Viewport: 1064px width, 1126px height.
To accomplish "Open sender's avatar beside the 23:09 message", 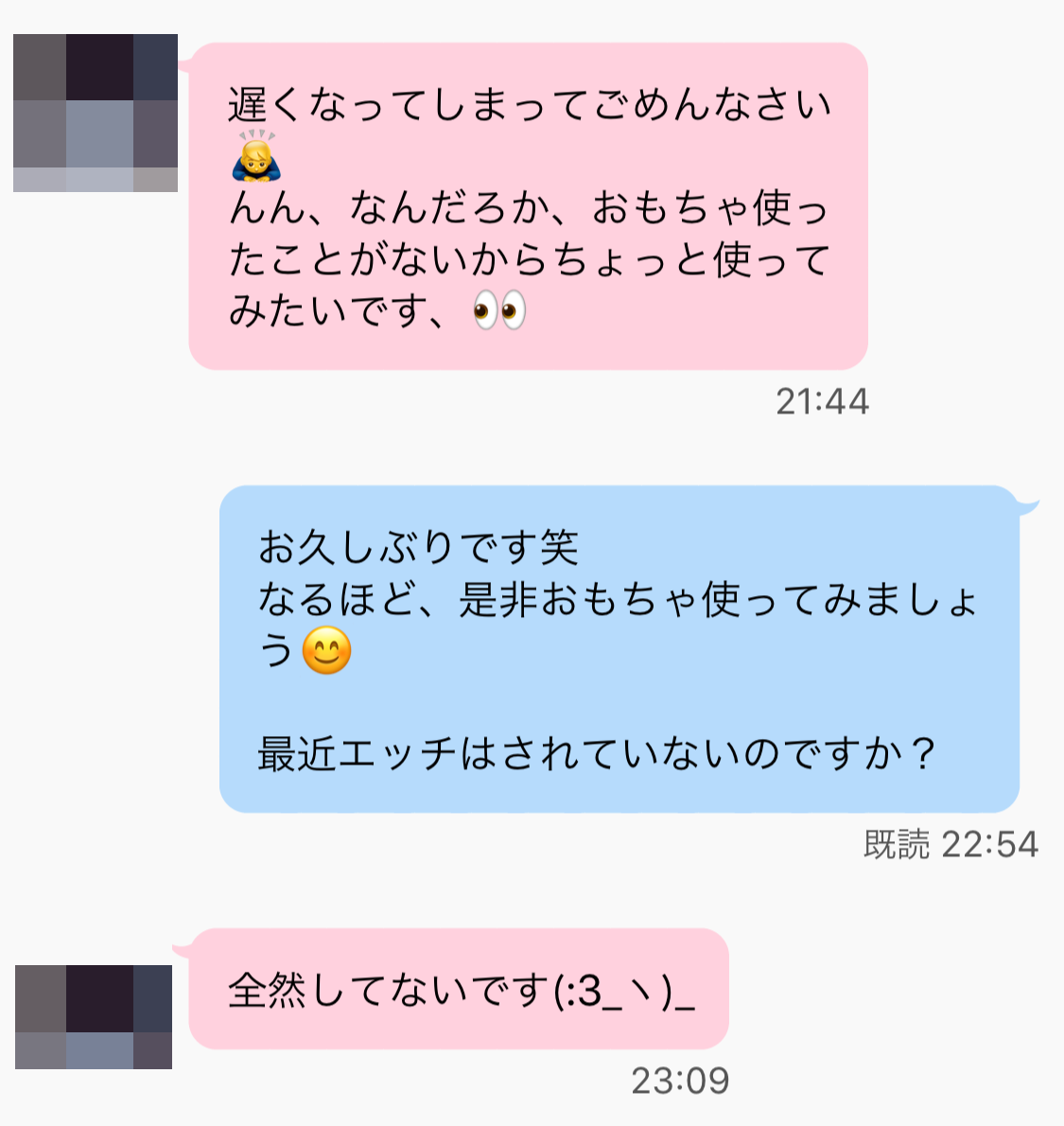I will (94, 1017).
